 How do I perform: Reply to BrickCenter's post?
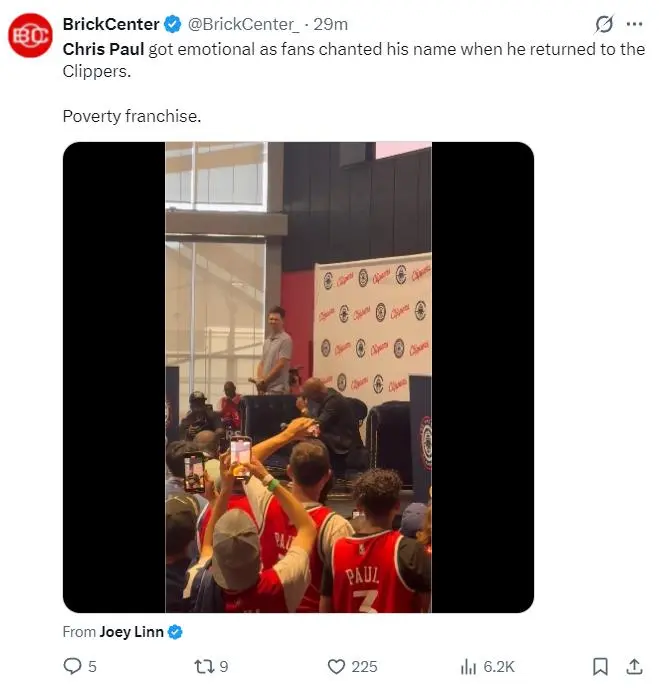click(72, 666)
